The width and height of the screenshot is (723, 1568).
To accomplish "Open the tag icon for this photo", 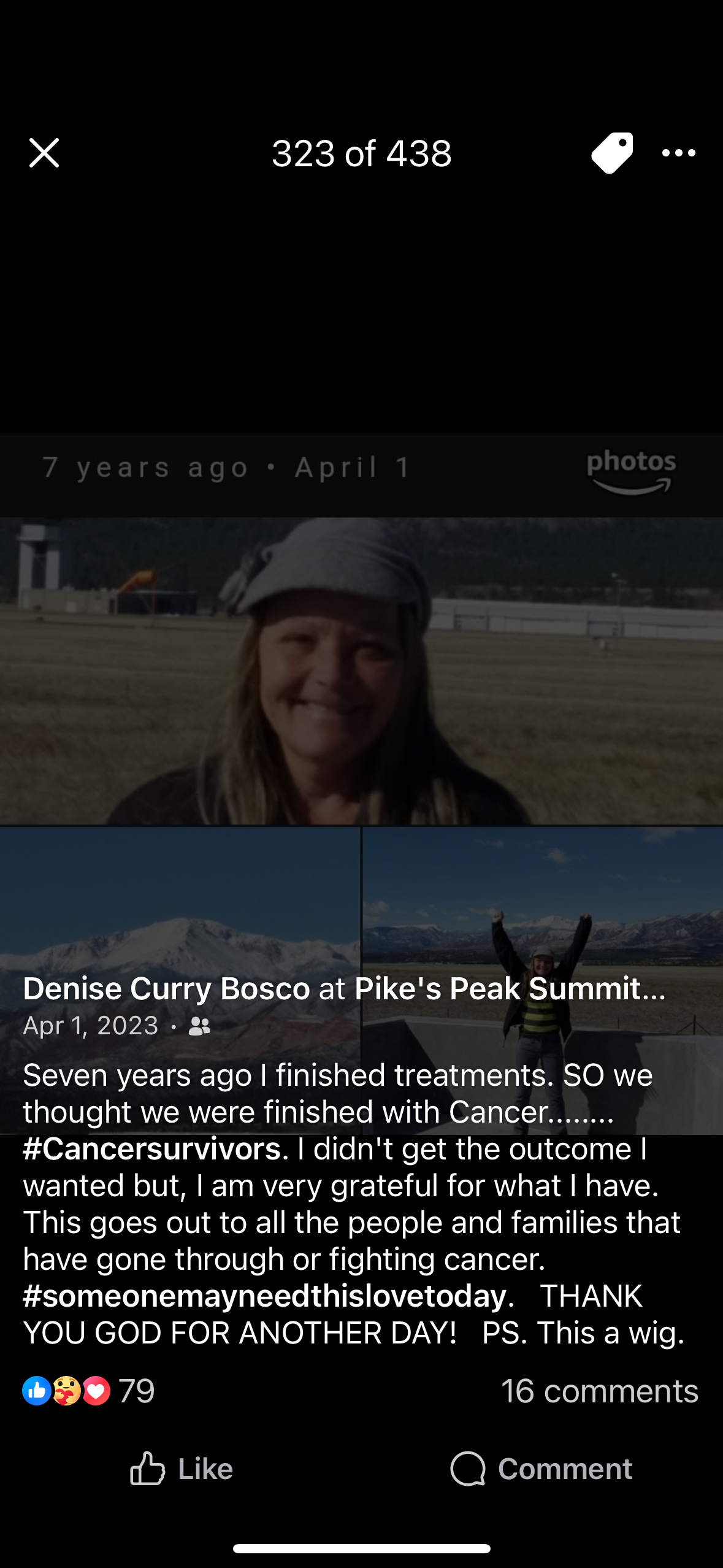I will pyautogui.click(x=611, y=153).
